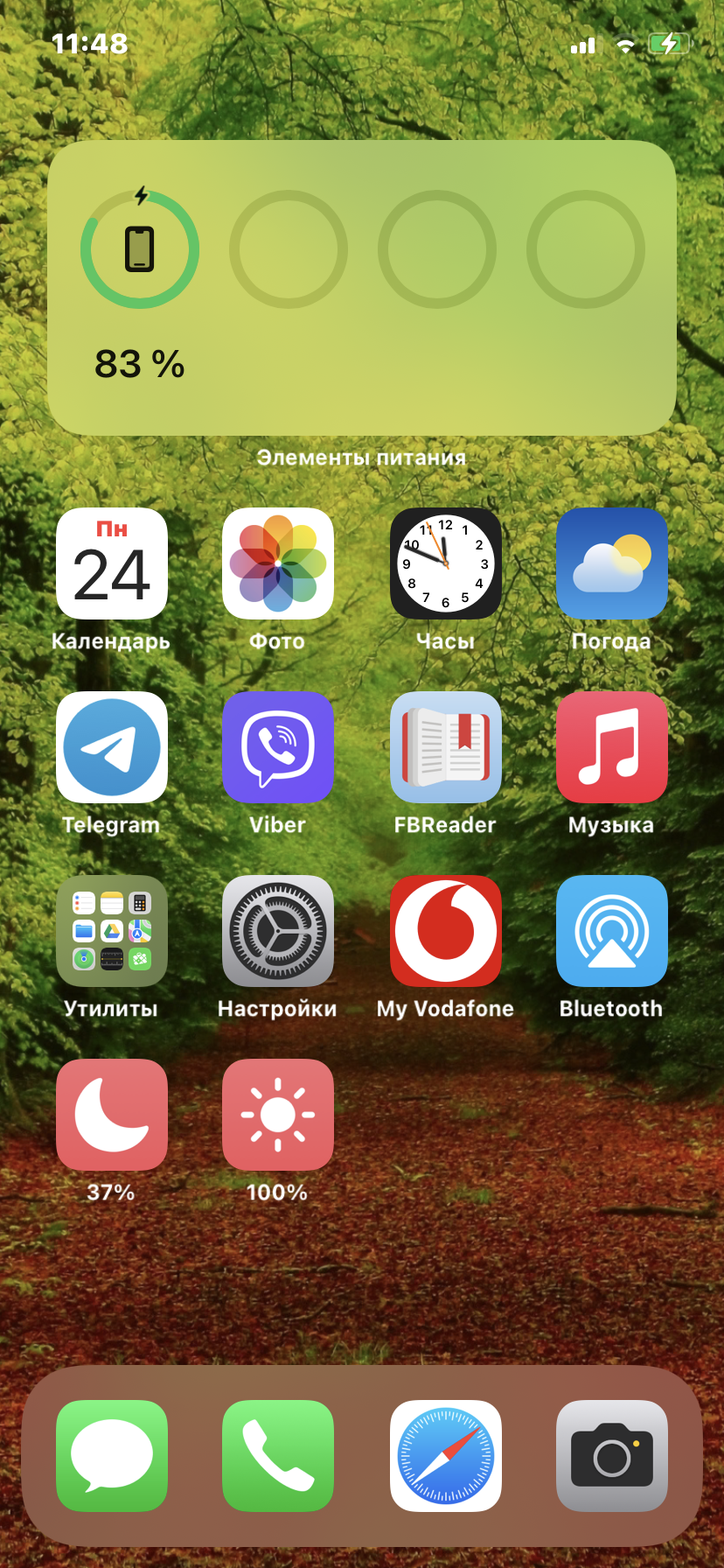Open the Batteries widget
The image size is (724, 1568).
[x=361, y=288]
